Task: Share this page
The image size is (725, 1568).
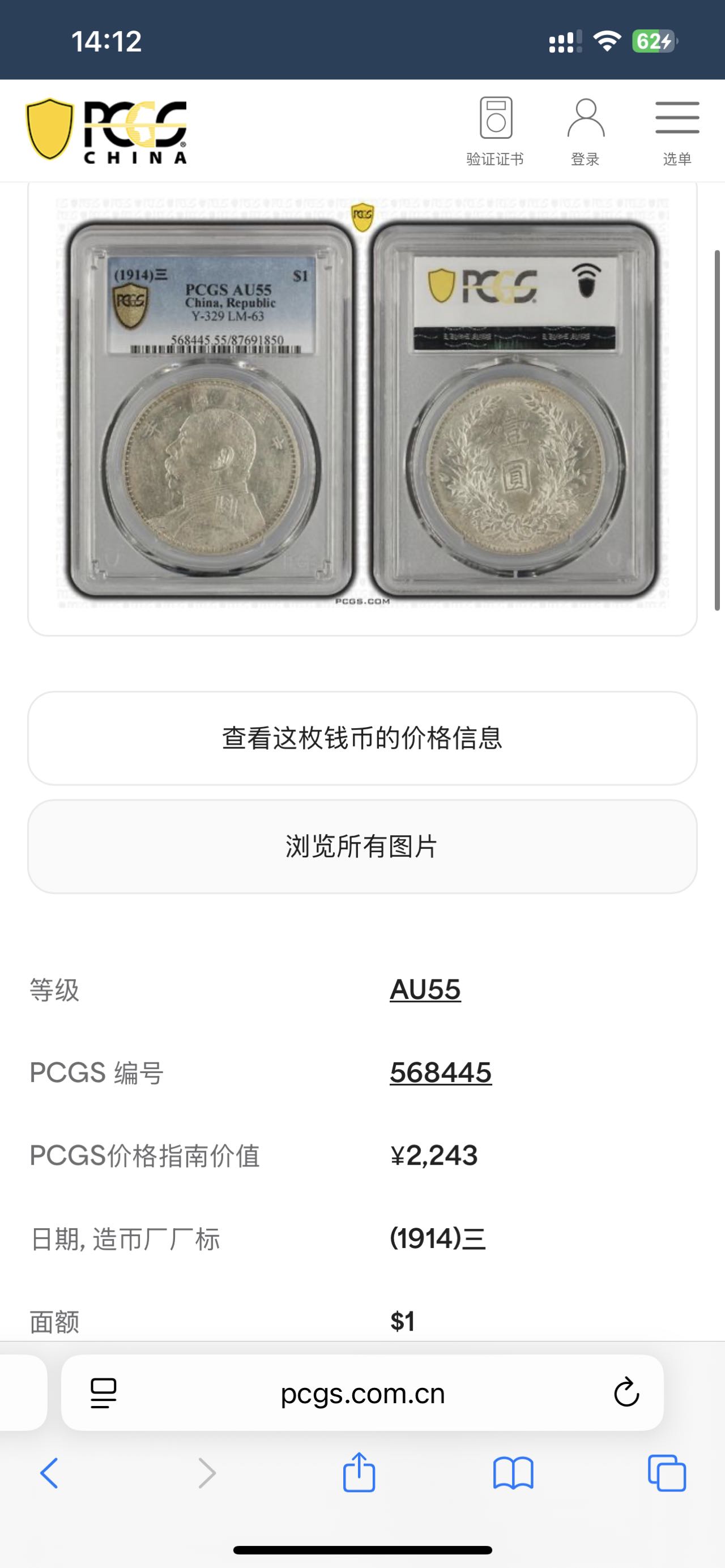Action: (x=359, y=1472)
